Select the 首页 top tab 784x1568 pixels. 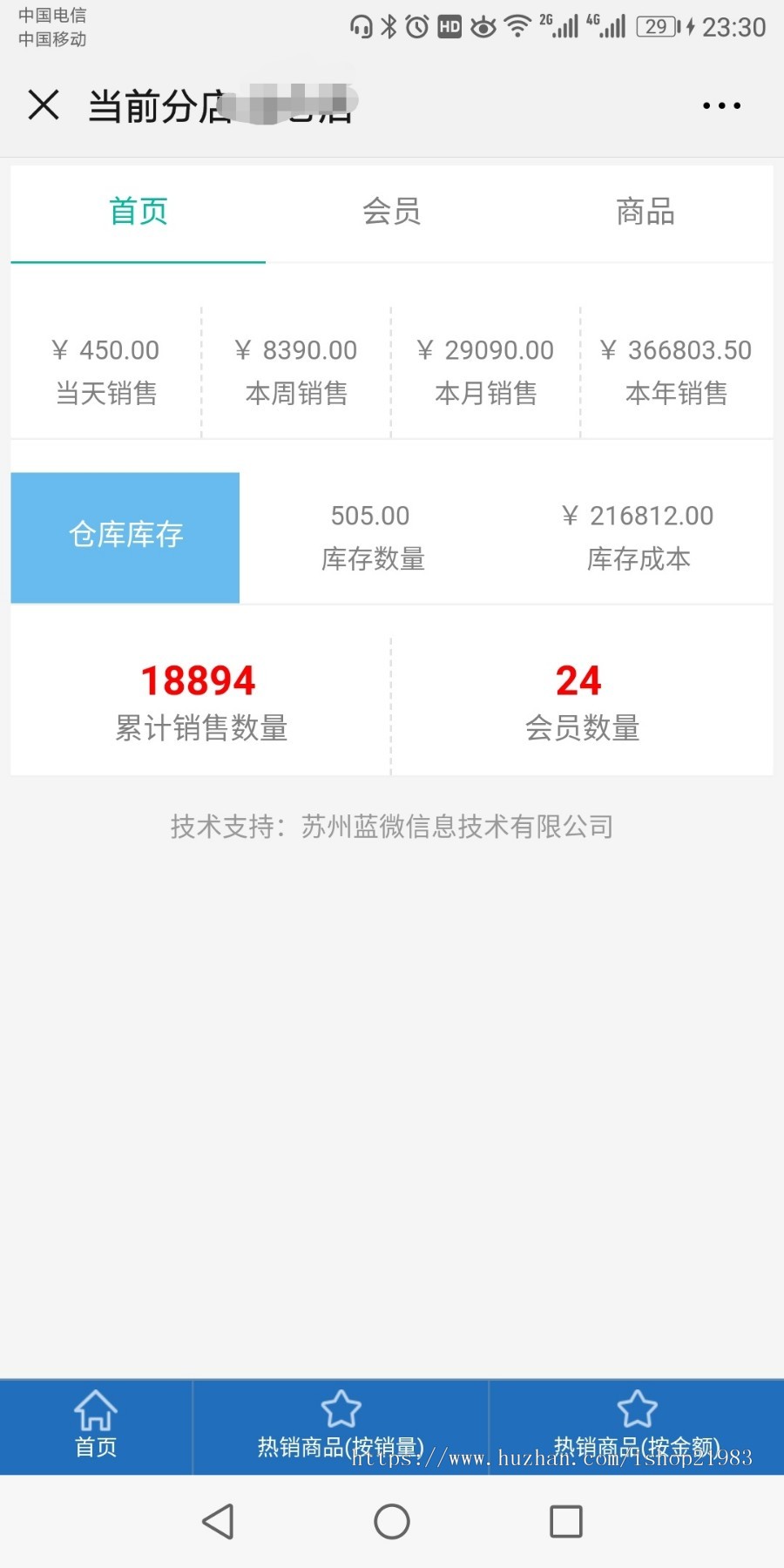tap(138, 212)
